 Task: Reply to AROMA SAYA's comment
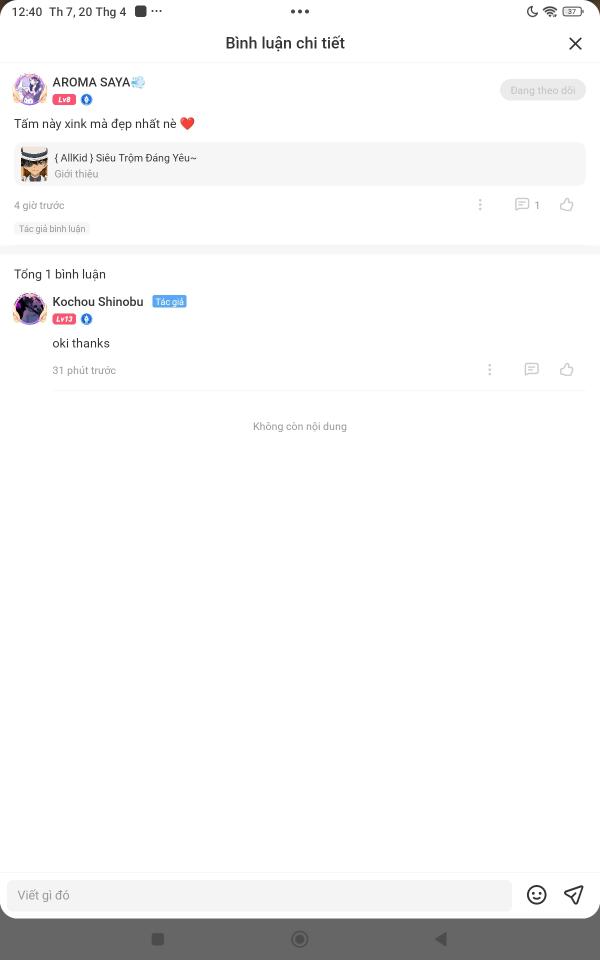527,204
